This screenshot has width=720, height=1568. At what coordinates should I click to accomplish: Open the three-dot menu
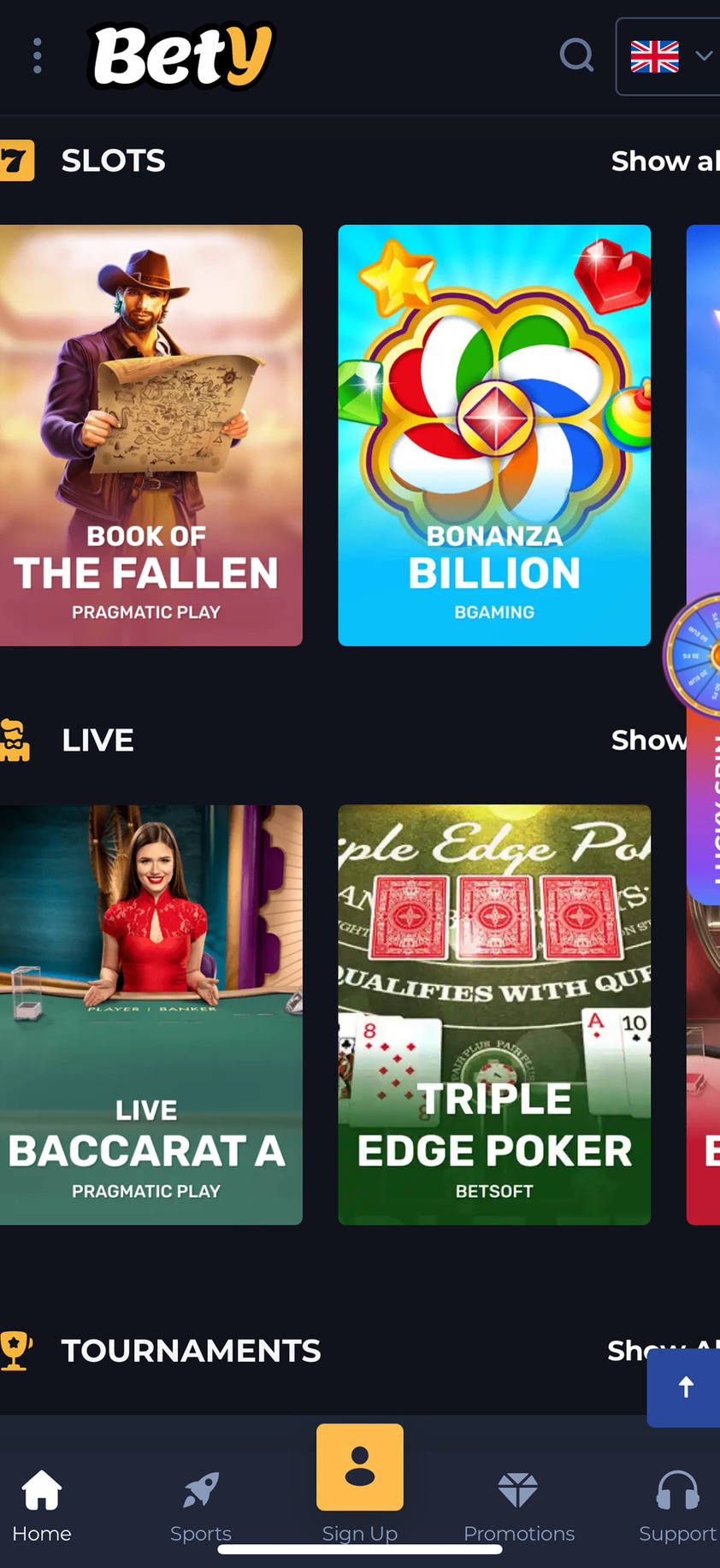pos(37,56)
